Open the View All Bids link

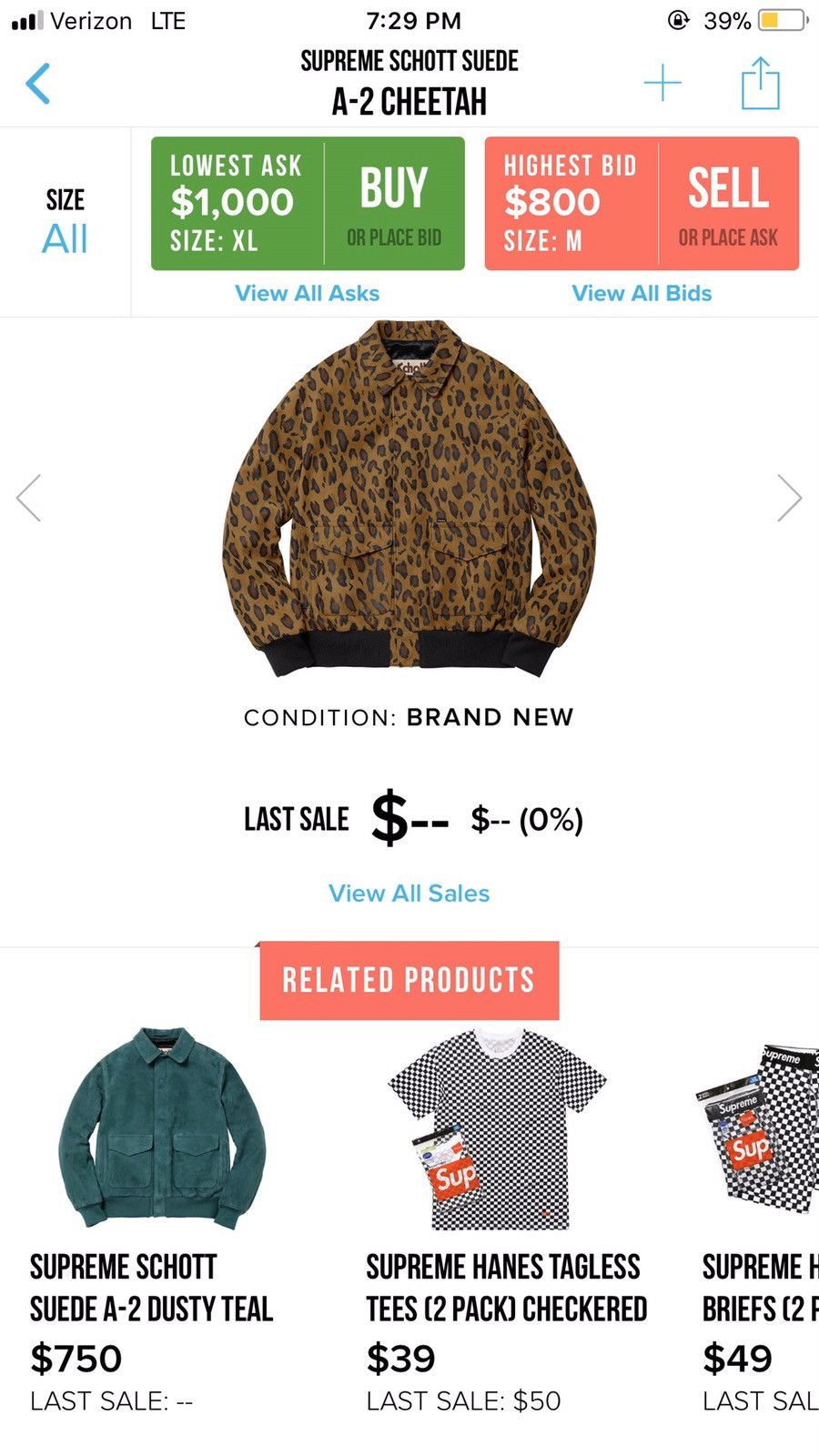pos(642,293)
